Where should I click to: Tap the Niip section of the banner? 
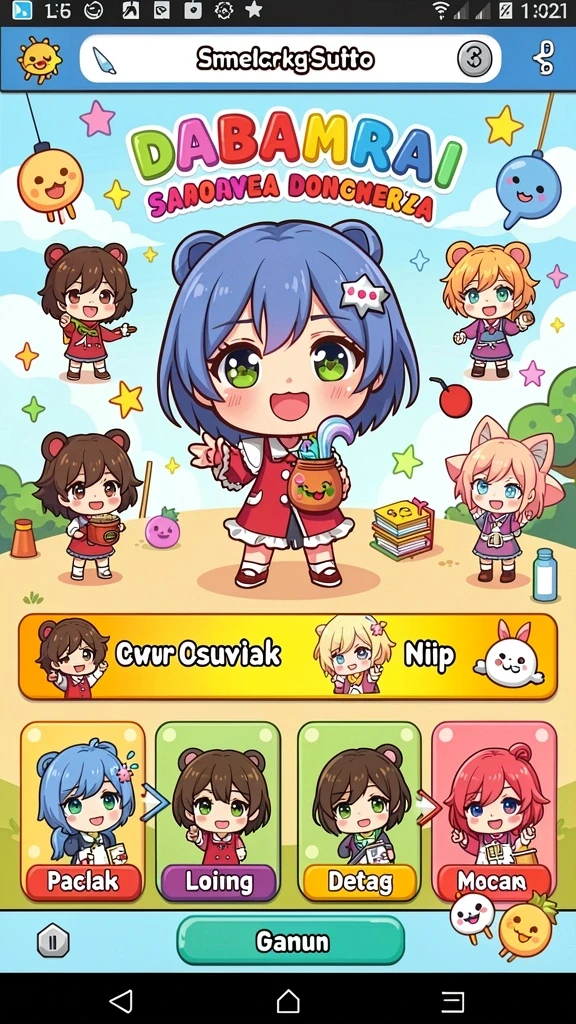[x=429, y=655]
